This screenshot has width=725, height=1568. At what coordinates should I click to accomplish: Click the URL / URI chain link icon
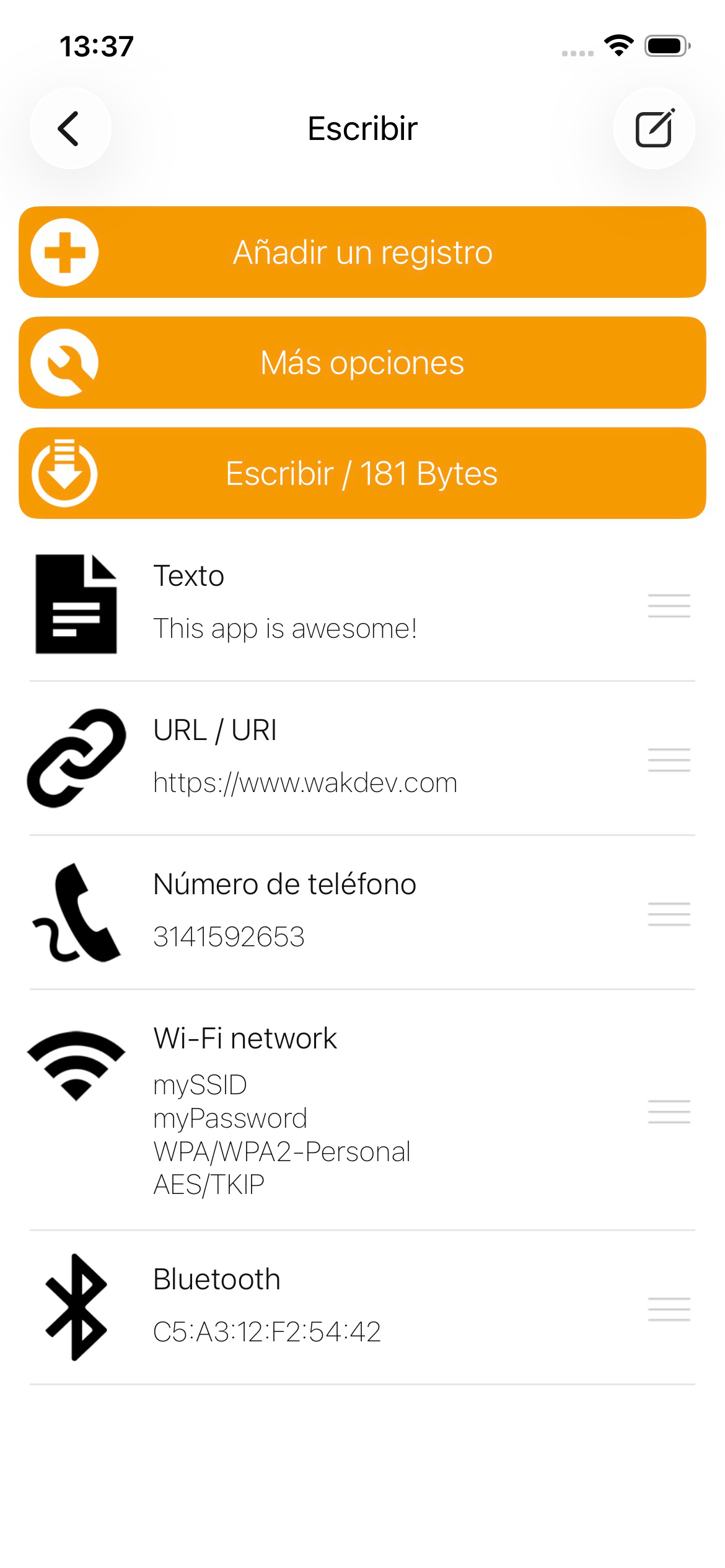[76, 757]
